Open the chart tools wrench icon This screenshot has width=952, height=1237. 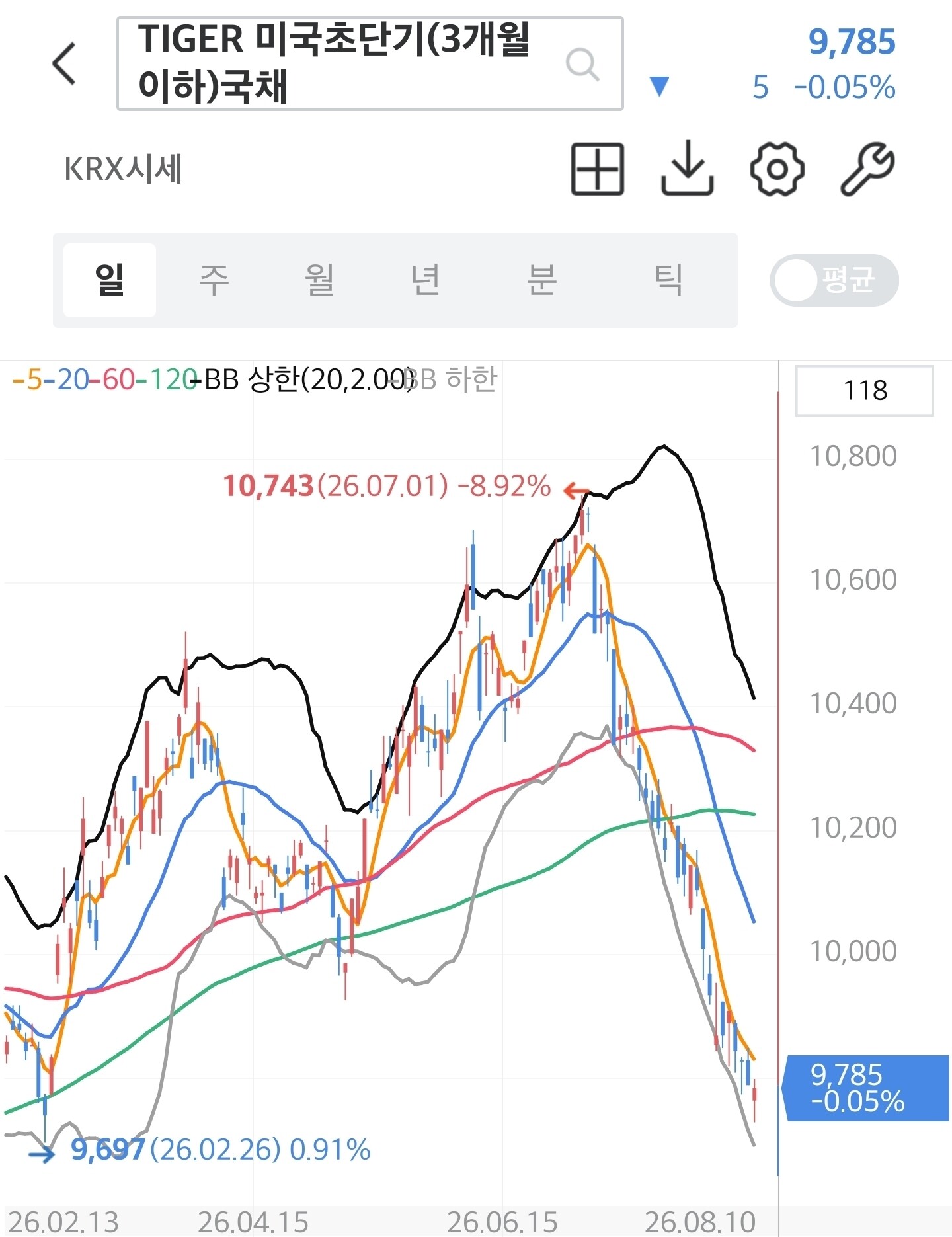click(867, 169)
